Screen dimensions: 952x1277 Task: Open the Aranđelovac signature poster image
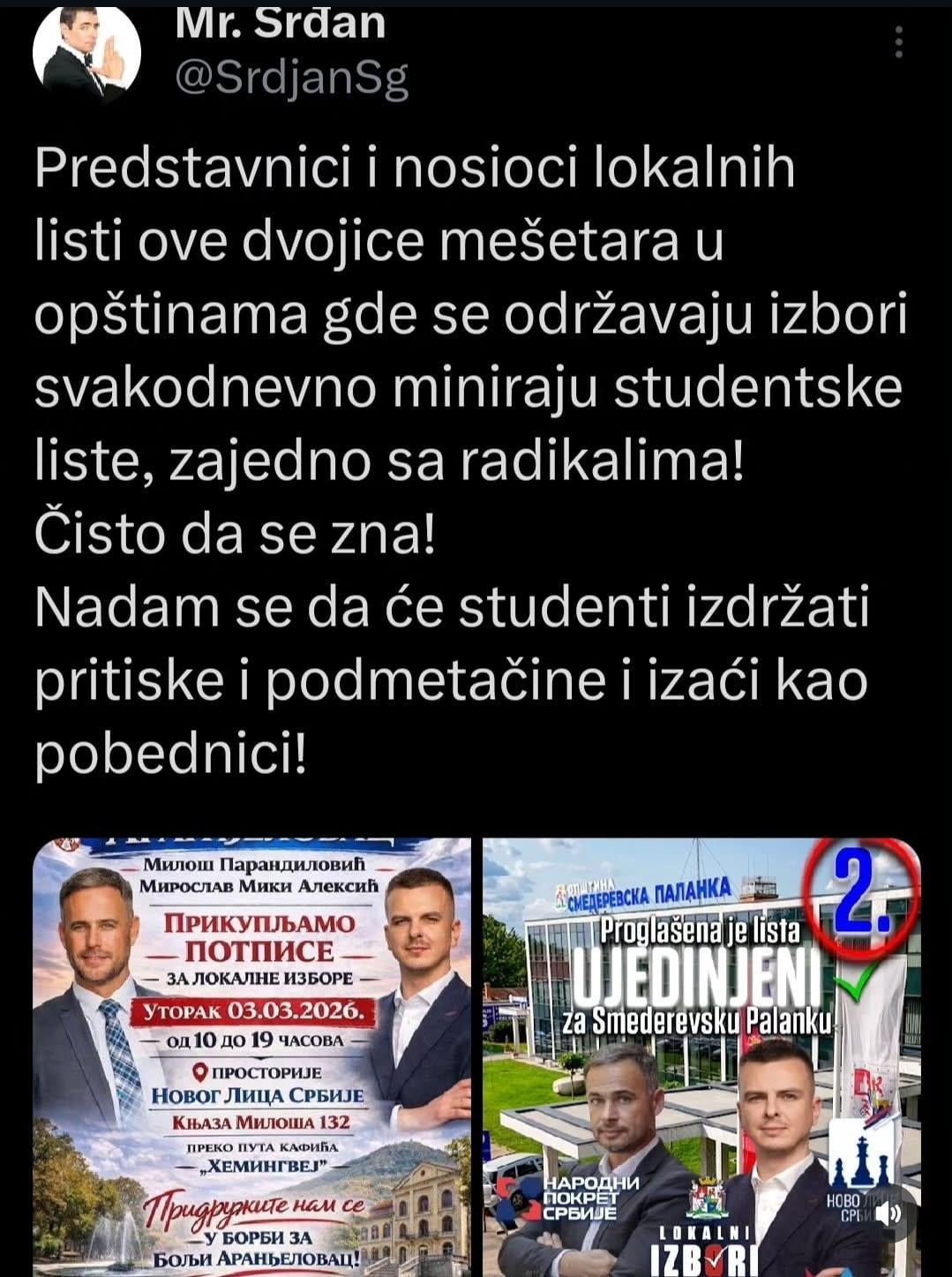(x=252, y=1056)
